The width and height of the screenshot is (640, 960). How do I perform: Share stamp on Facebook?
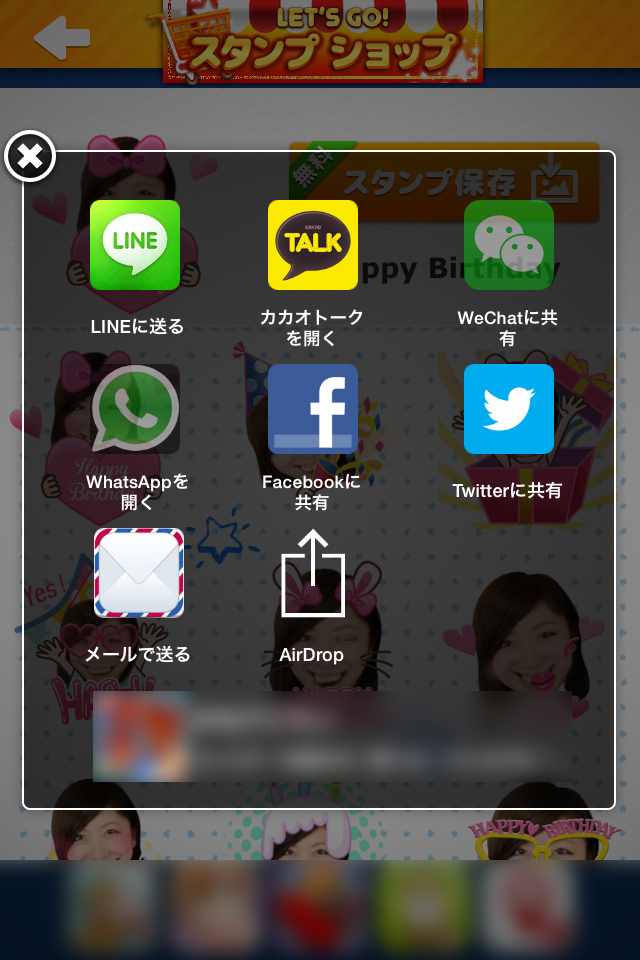click(313, 410)
